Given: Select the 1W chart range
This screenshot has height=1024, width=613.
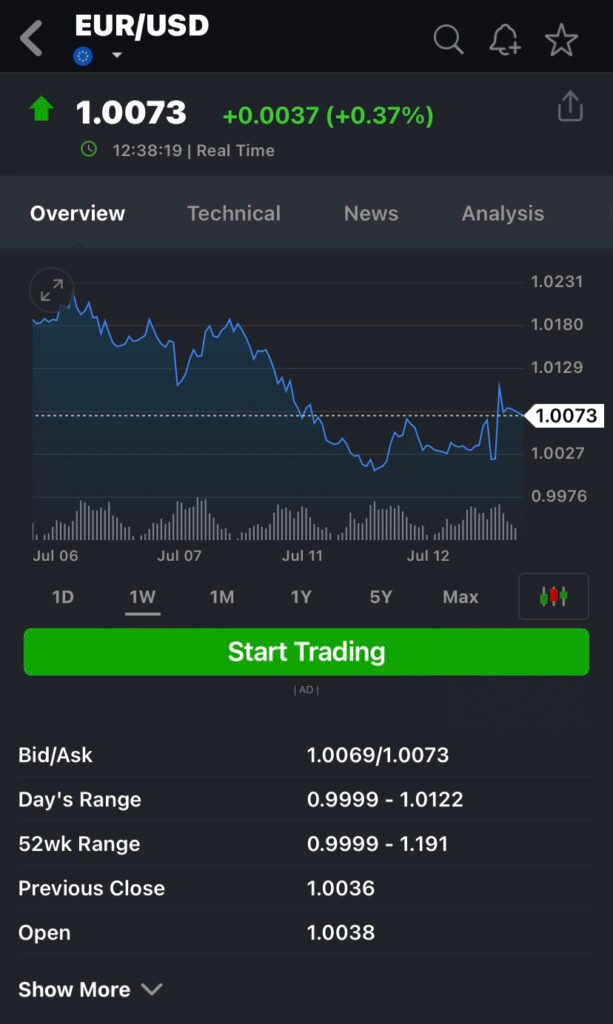Looking at the screenshot, I should 142,597.
